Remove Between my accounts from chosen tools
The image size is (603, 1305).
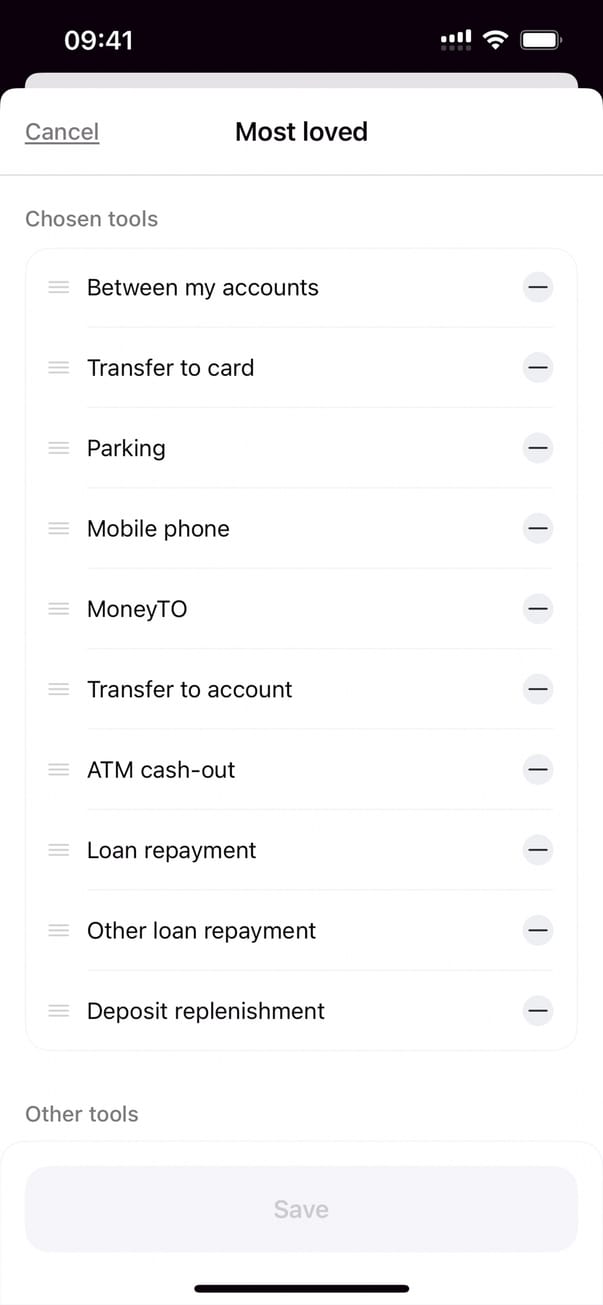pos(538,288)
